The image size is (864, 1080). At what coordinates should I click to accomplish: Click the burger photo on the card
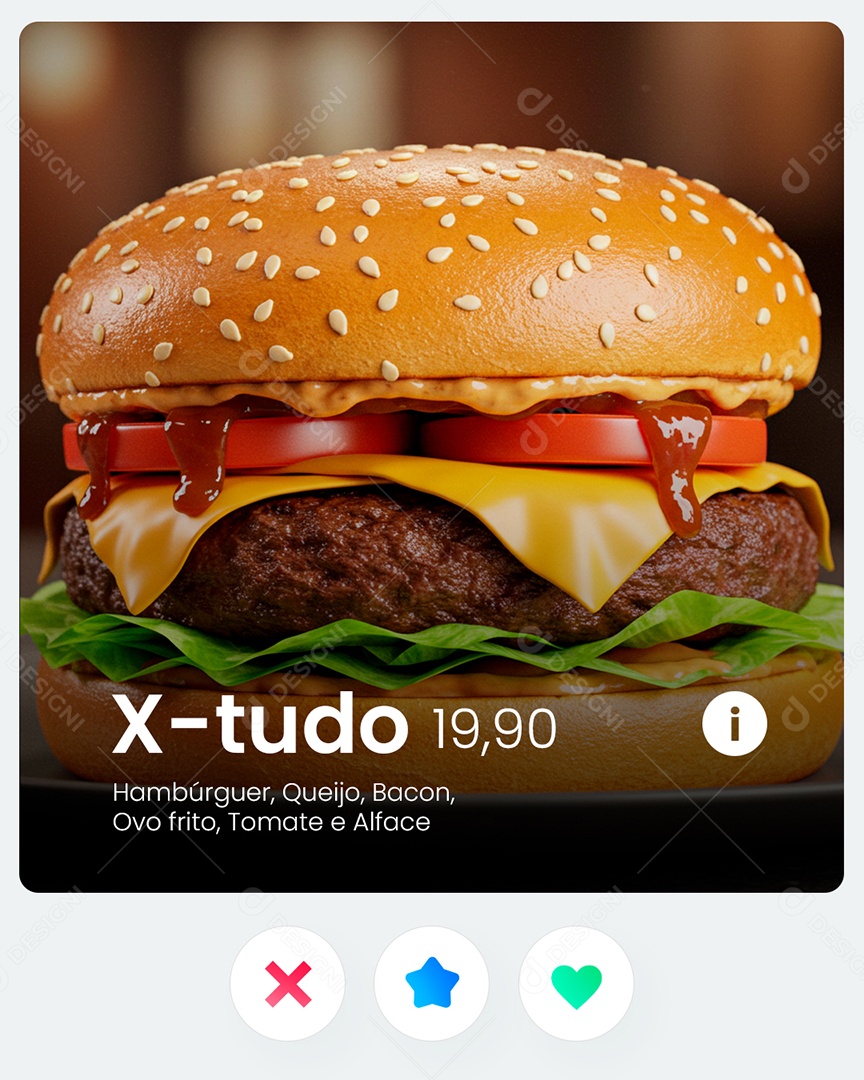point(432,400)
